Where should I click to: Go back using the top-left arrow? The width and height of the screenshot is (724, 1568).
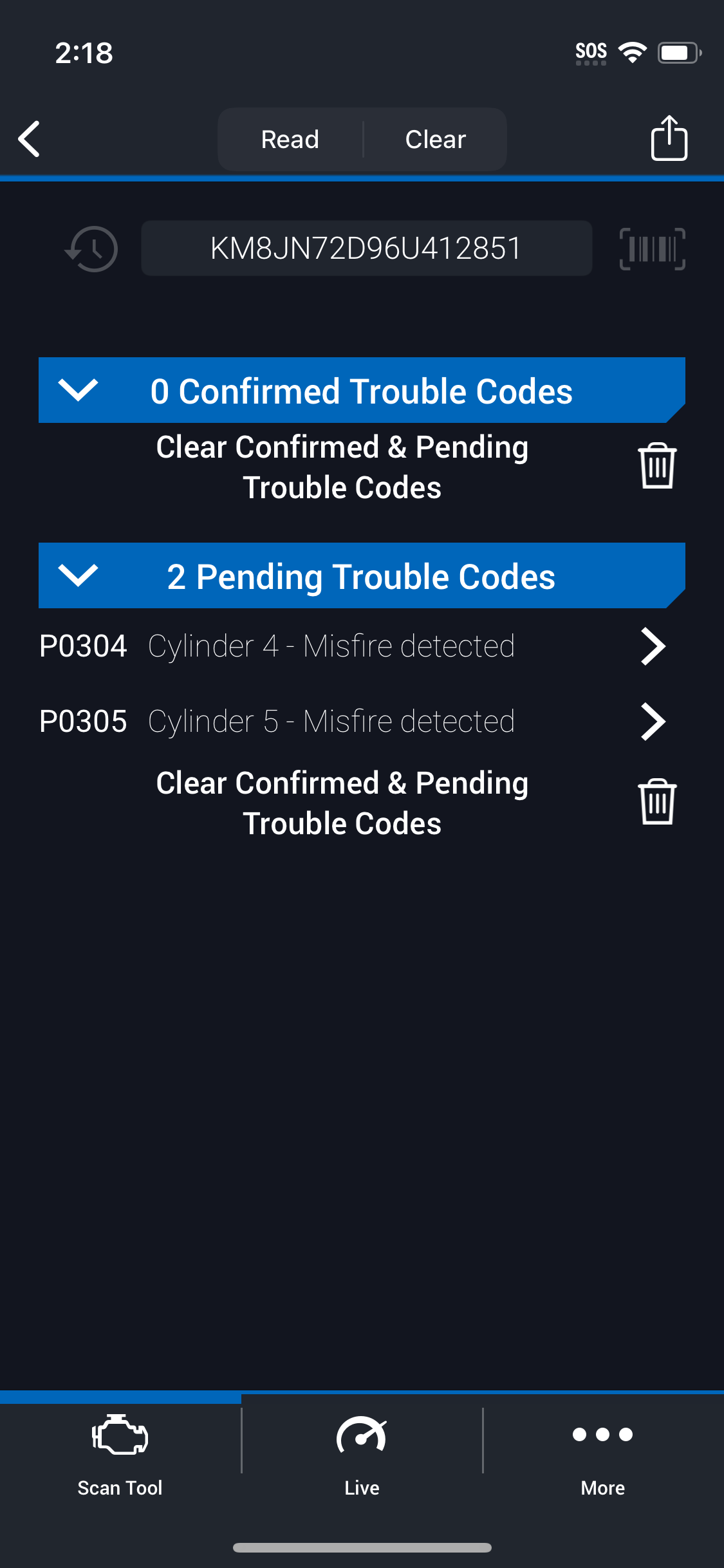tap(29, 139)
